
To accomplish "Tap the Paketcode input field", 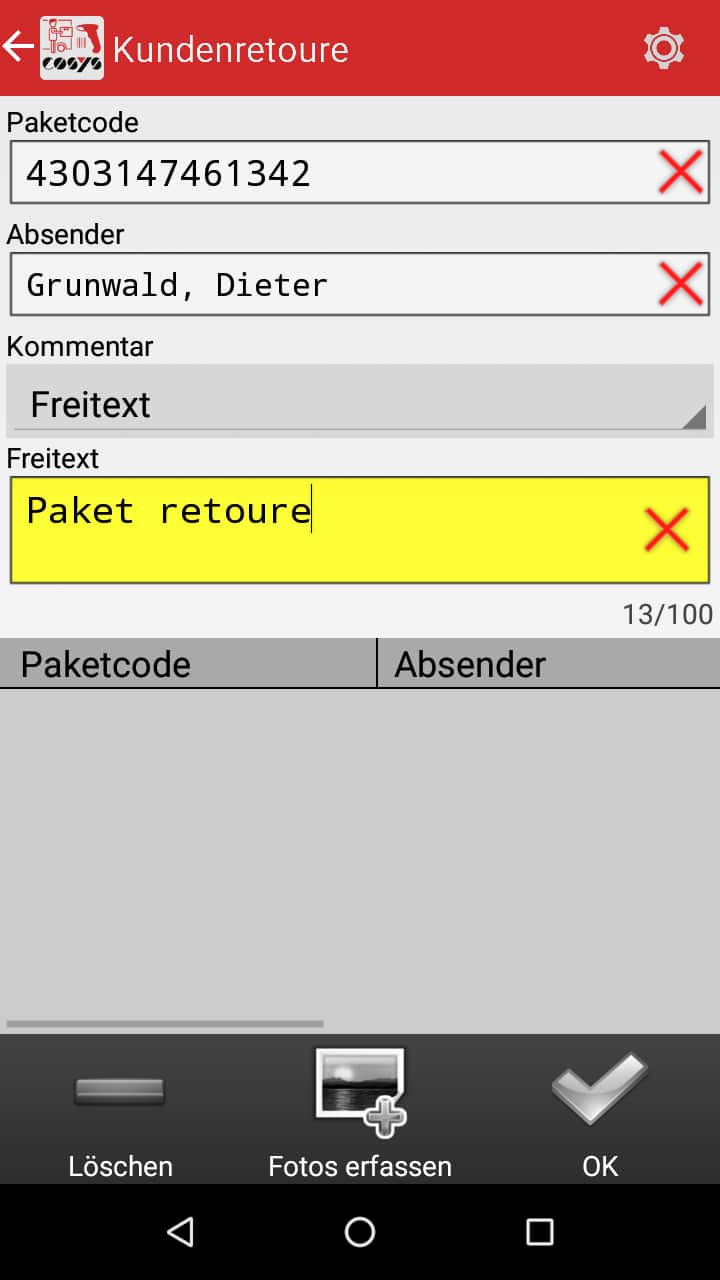I will tap(330, 174).
